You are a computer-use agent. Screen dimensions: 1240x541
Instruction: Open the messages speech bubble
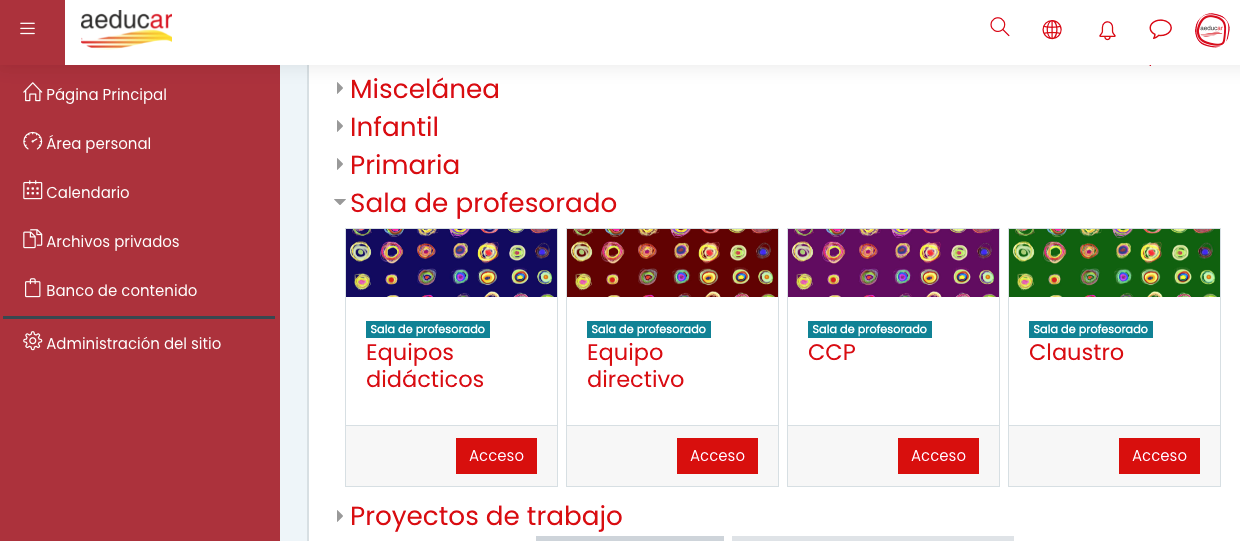1160,29
